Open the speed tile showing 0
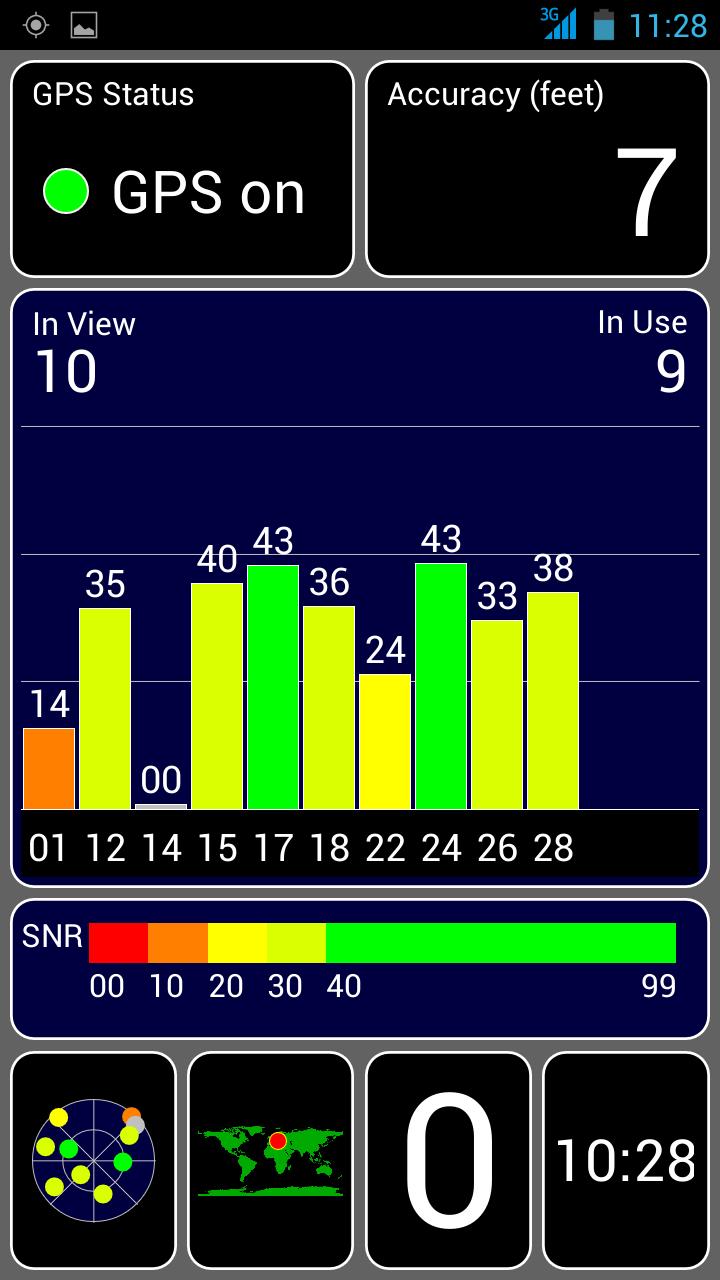The image size is (720, 1280). [x=448, y=1160]
